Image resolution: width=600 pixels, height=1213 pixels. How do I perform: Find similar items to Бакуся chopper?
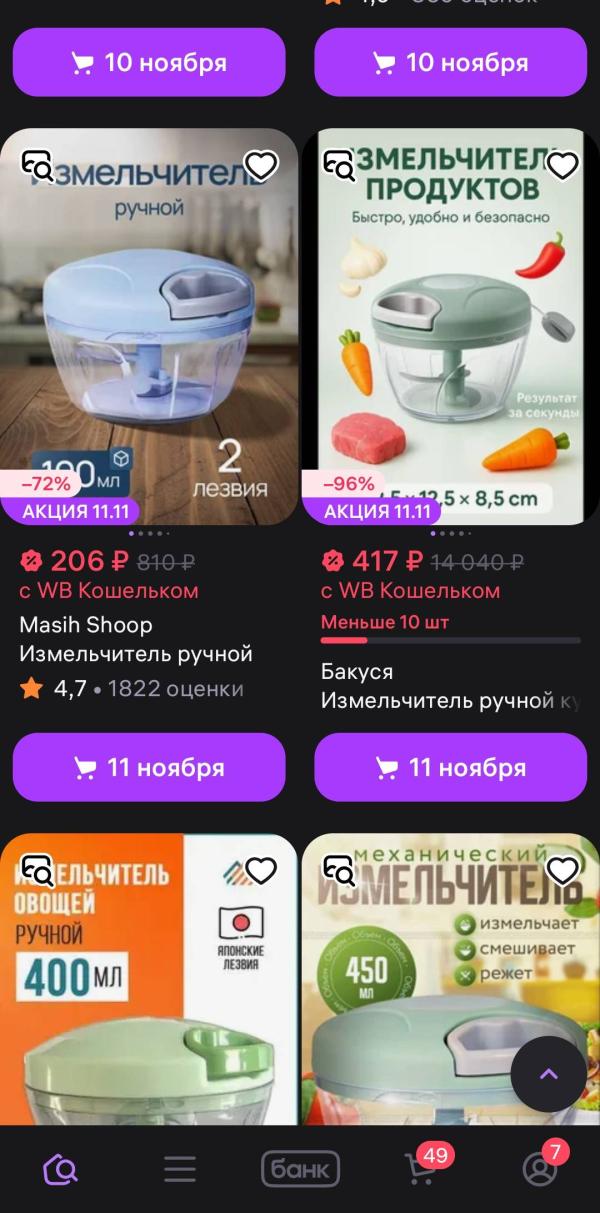pyautogui.click(x=340, y=165)
